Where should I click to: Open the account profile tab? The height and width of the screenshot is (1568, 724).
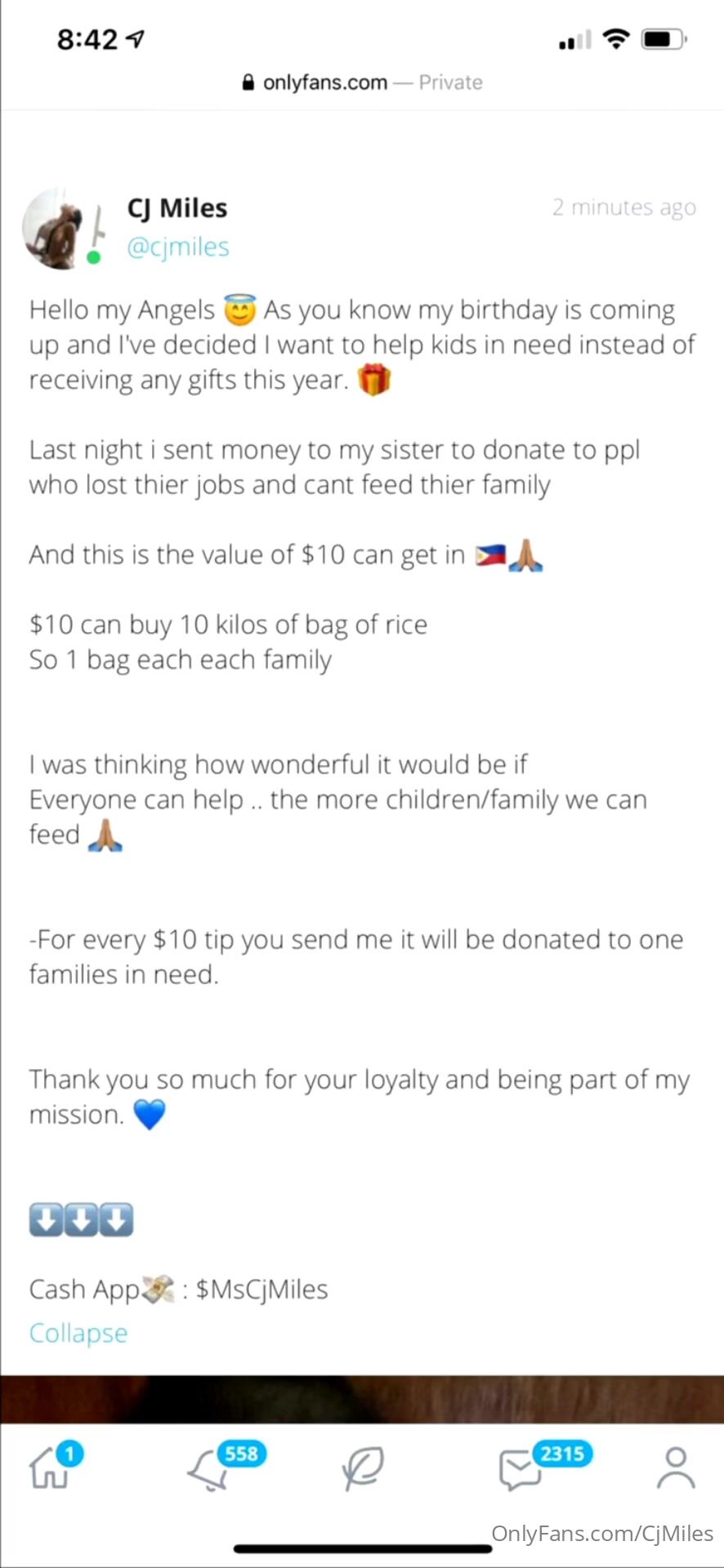pyautogui.click(x=676, y=1469)
